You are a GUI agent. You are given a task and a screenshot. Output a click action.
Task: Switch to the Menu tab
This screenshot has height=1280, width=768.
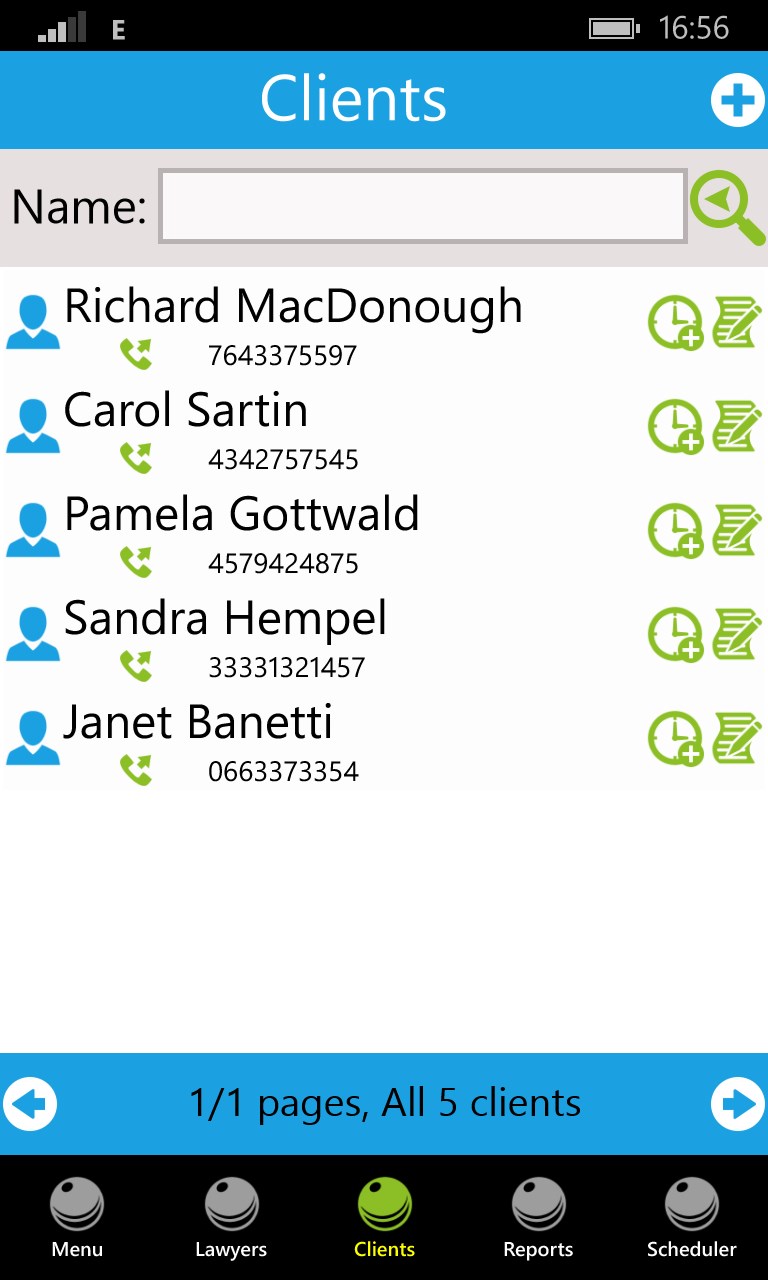[x=77, y=1217]
